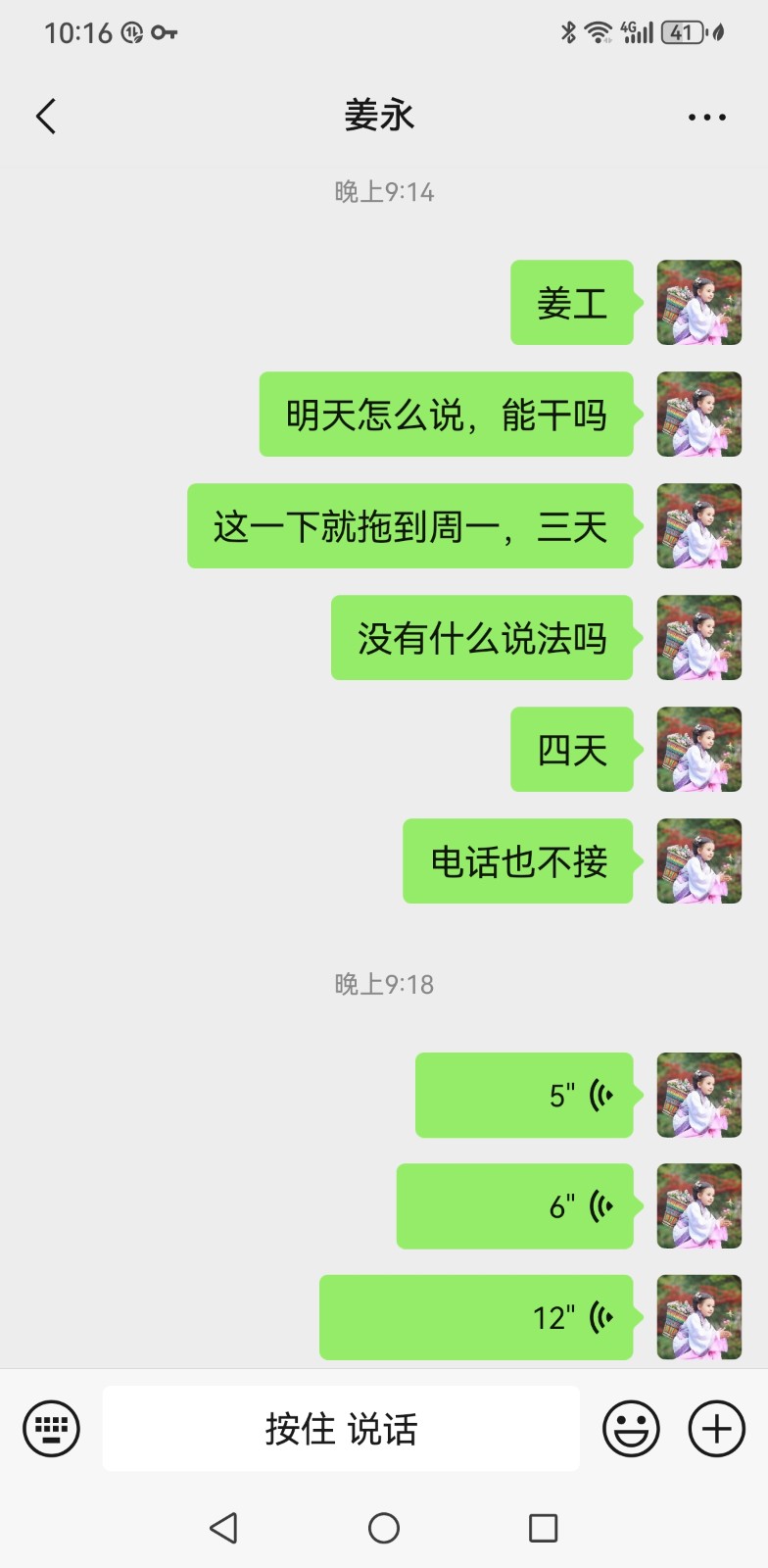
Task: Tap the system home button
Action: pyautogui.click(x=384, y=1527)
